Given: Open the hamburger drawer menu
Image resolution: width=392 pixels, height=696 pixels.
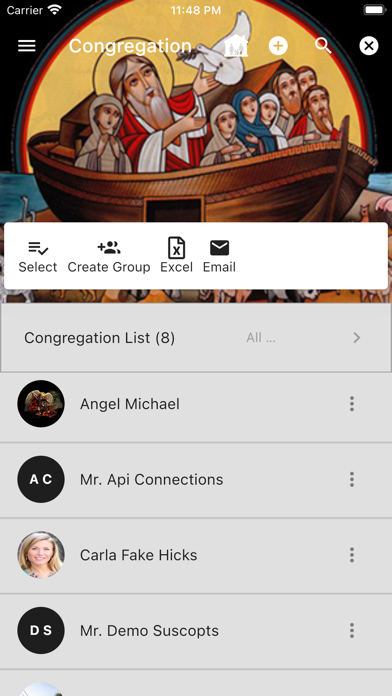Looking at the screenshot, I should pyautogui.click(x=27, y=46).
